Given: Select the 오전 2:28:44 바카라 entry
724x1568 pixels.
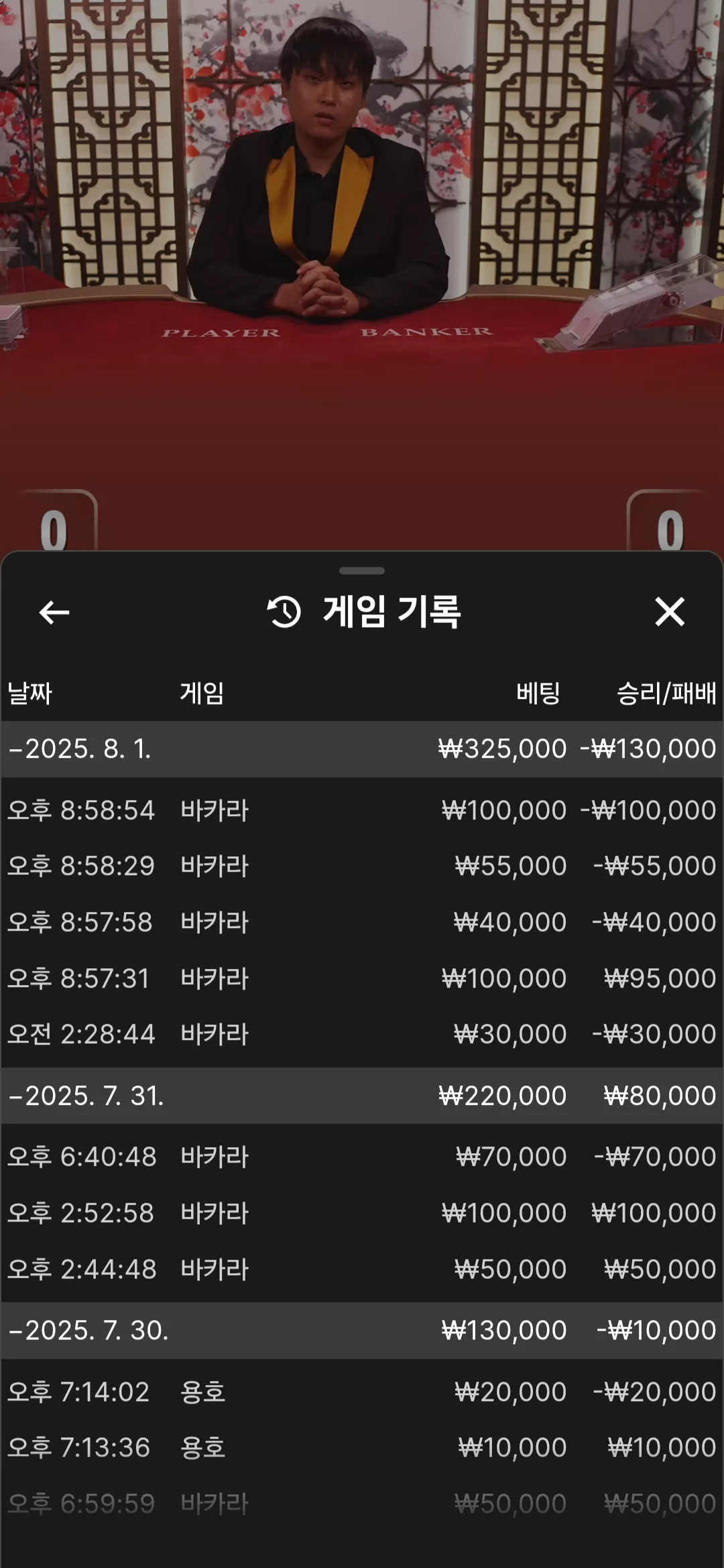Looking at the screenshot, I should (x=362, y=1034).
